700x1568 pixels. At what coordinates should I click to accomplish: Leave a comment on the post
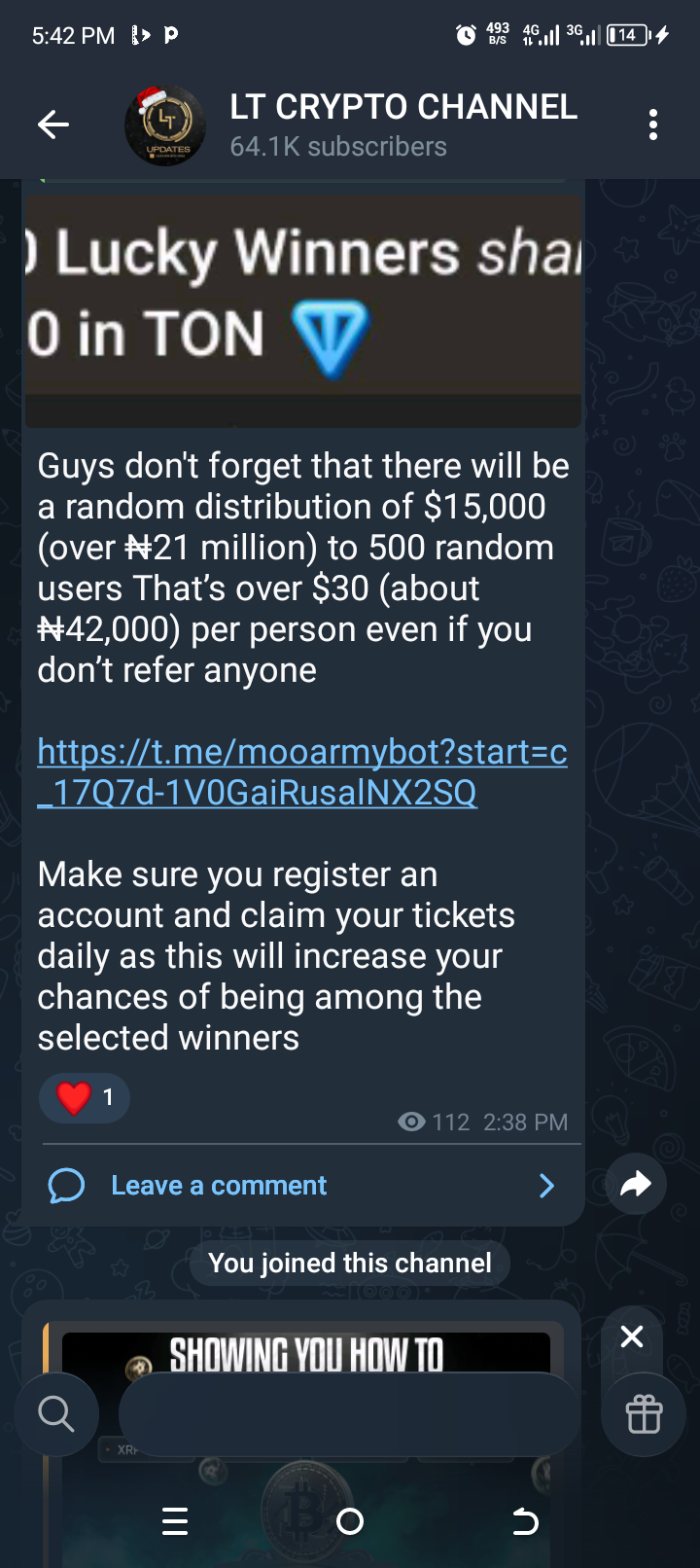(219, 1185)
